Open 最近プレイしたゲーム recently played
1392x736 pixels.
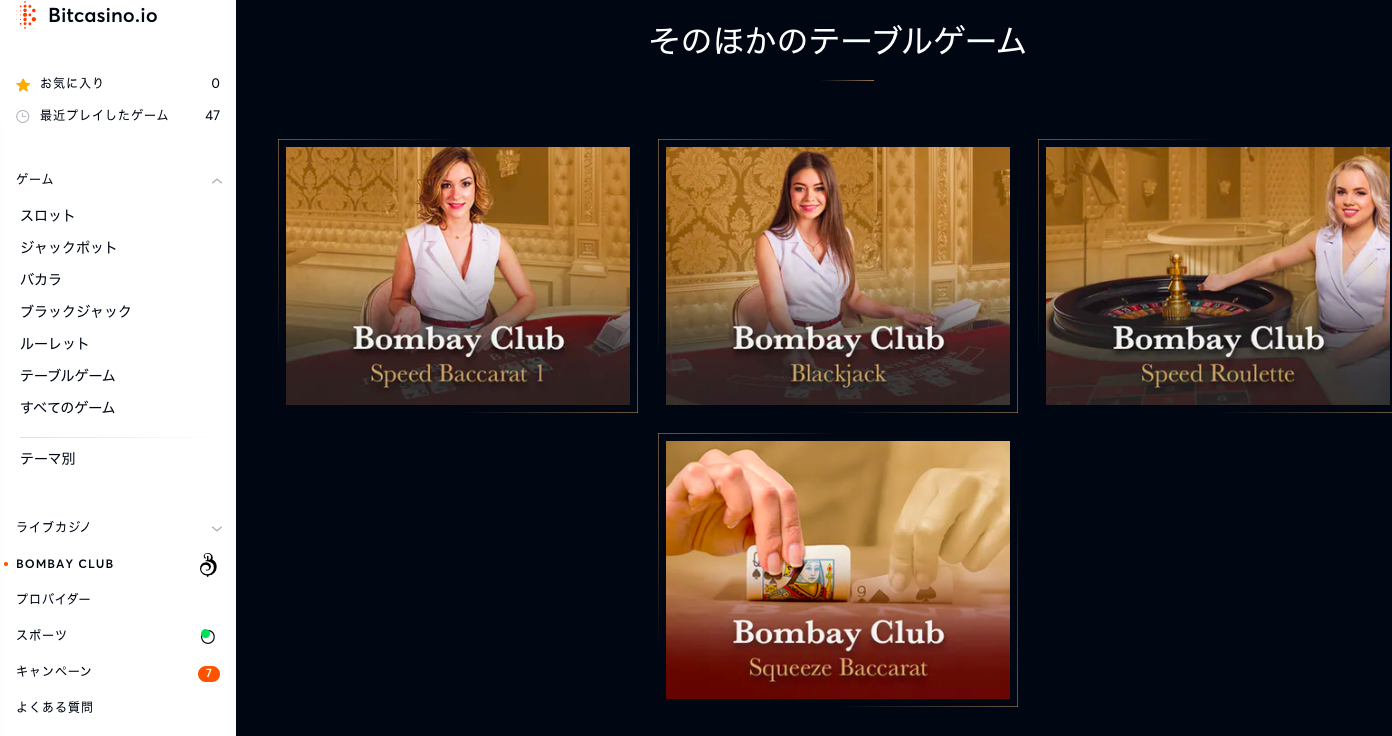tap(104, 116)
